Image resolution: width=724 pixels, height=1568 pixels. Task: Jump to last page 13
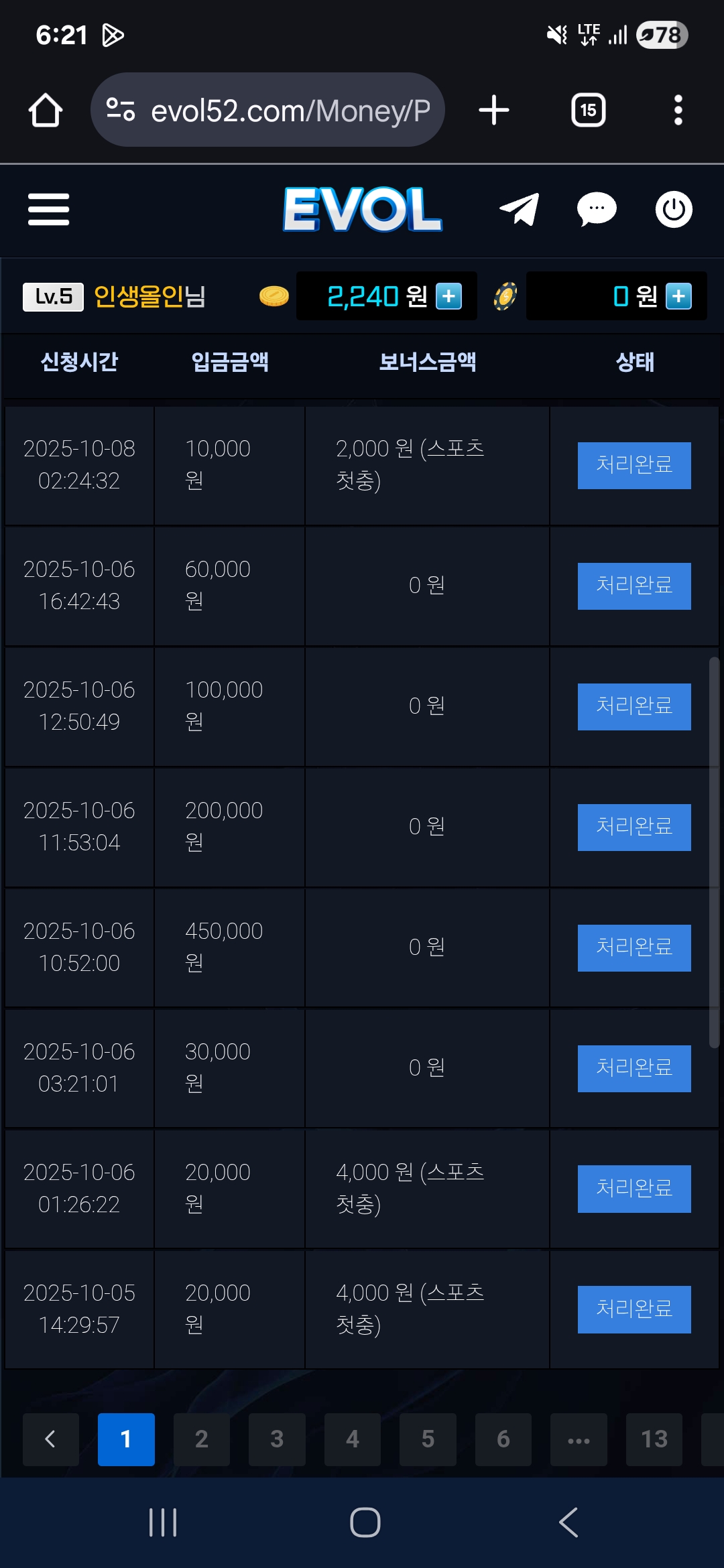click(x=654, y=1439)
